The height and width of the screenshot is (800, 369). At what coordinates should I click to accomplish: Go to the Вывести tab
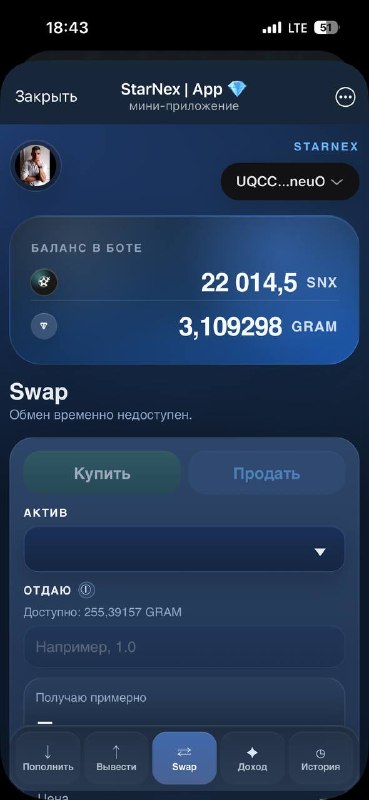click(x=116, y=758)
